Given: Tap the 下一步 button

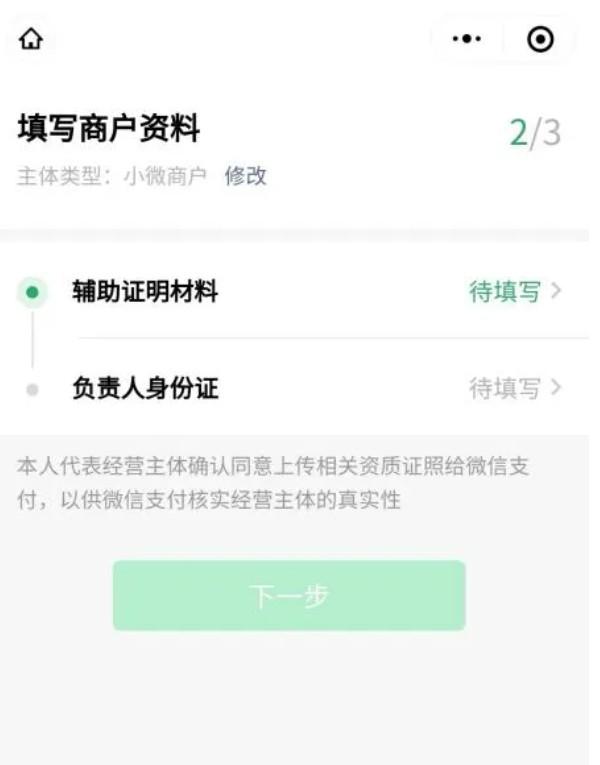Looking at the screenshot, I should pyautogui.click(x=289, y=596).
